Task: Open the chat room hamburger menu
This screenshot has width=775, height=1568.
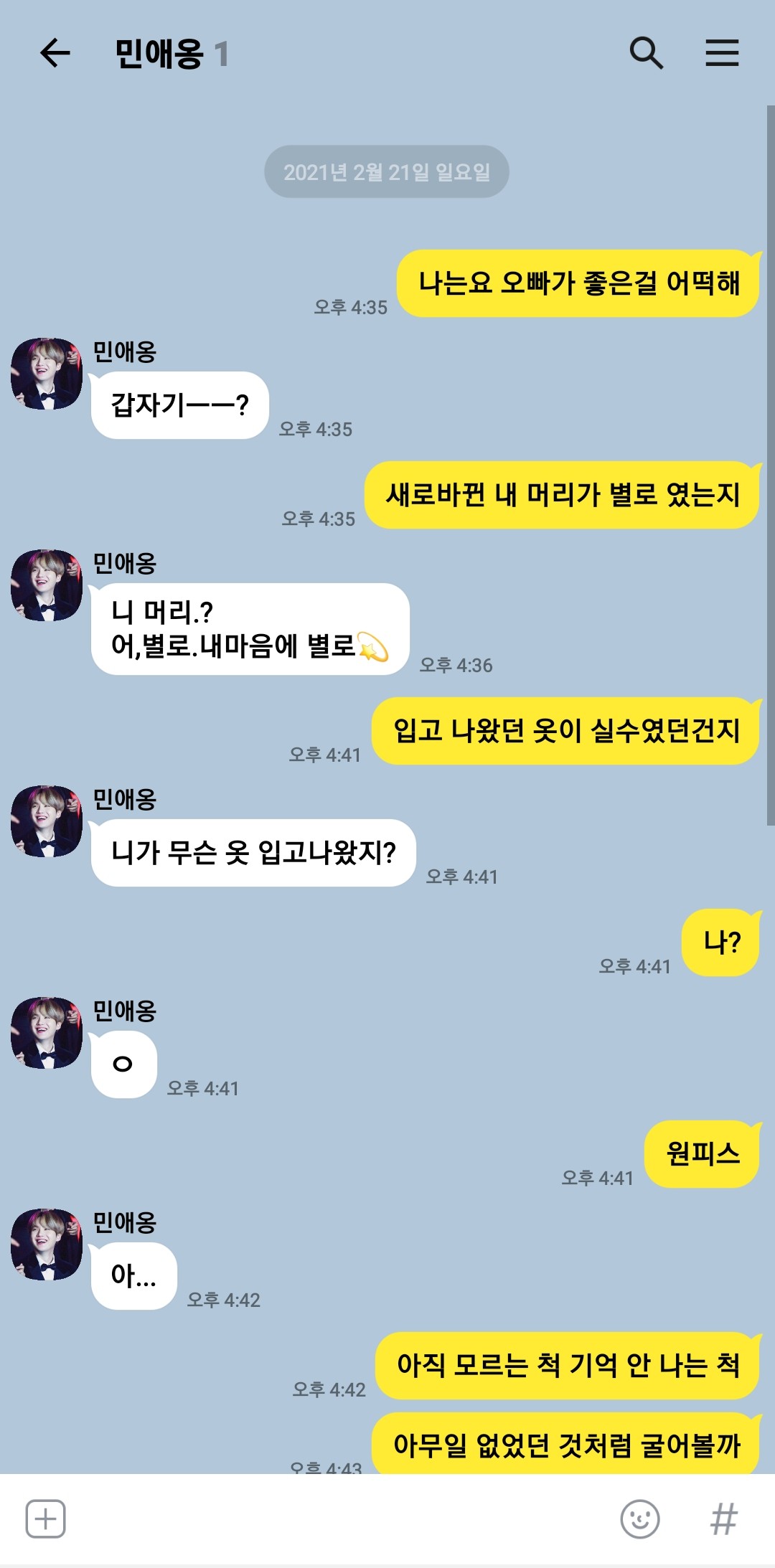Action: [x=722, y=53]
